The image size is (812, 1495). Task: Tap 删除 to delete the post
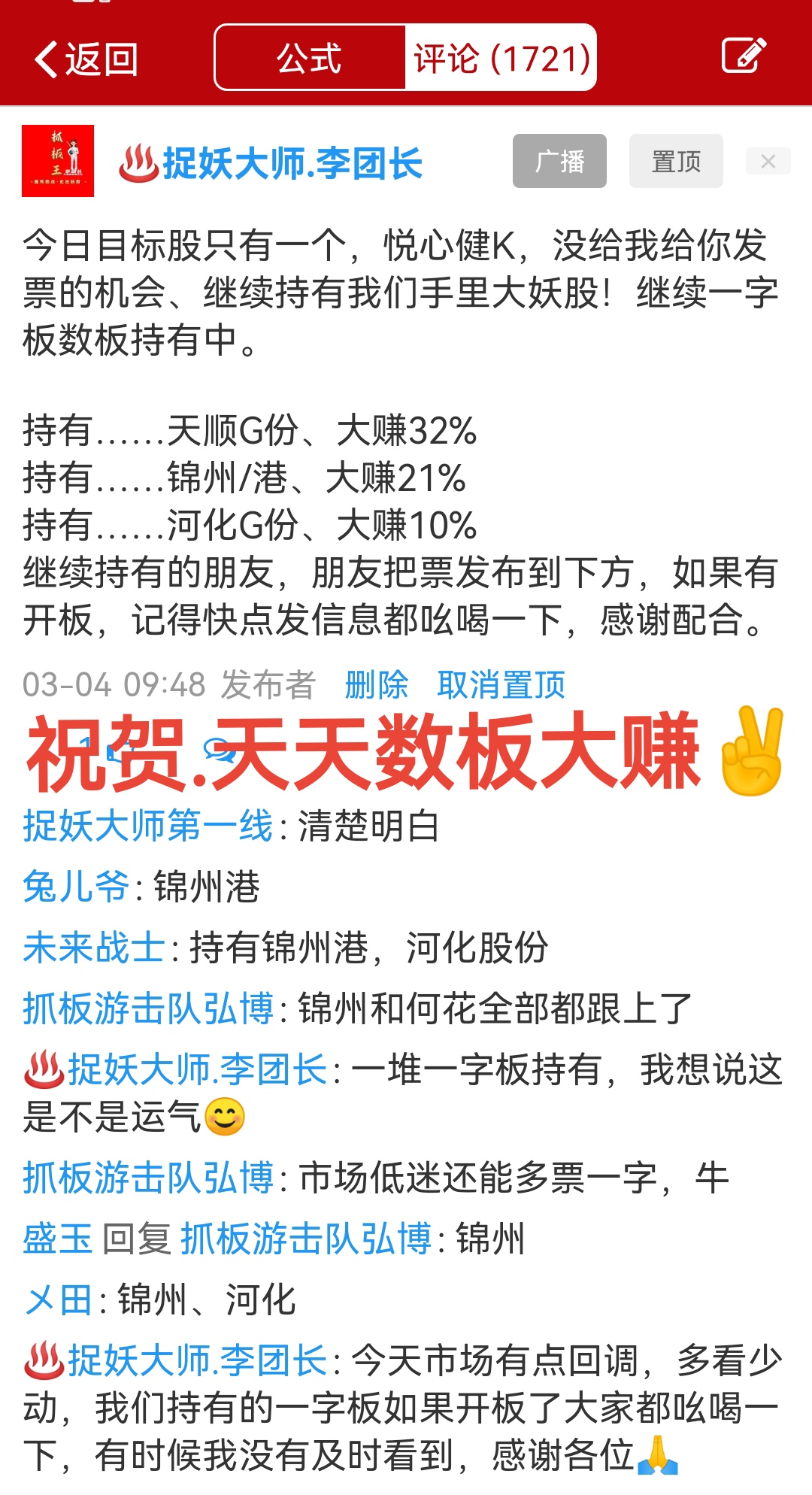[x=376, y=685]
